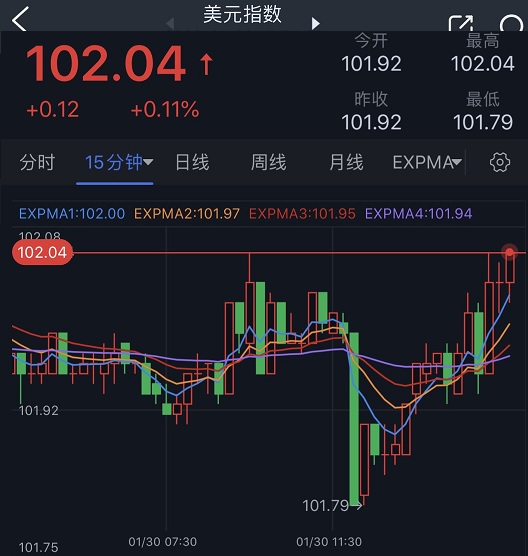The image size is (528, 556).
Task: Switch to the next index with right arrow
Action: click(x=315, y=23)
